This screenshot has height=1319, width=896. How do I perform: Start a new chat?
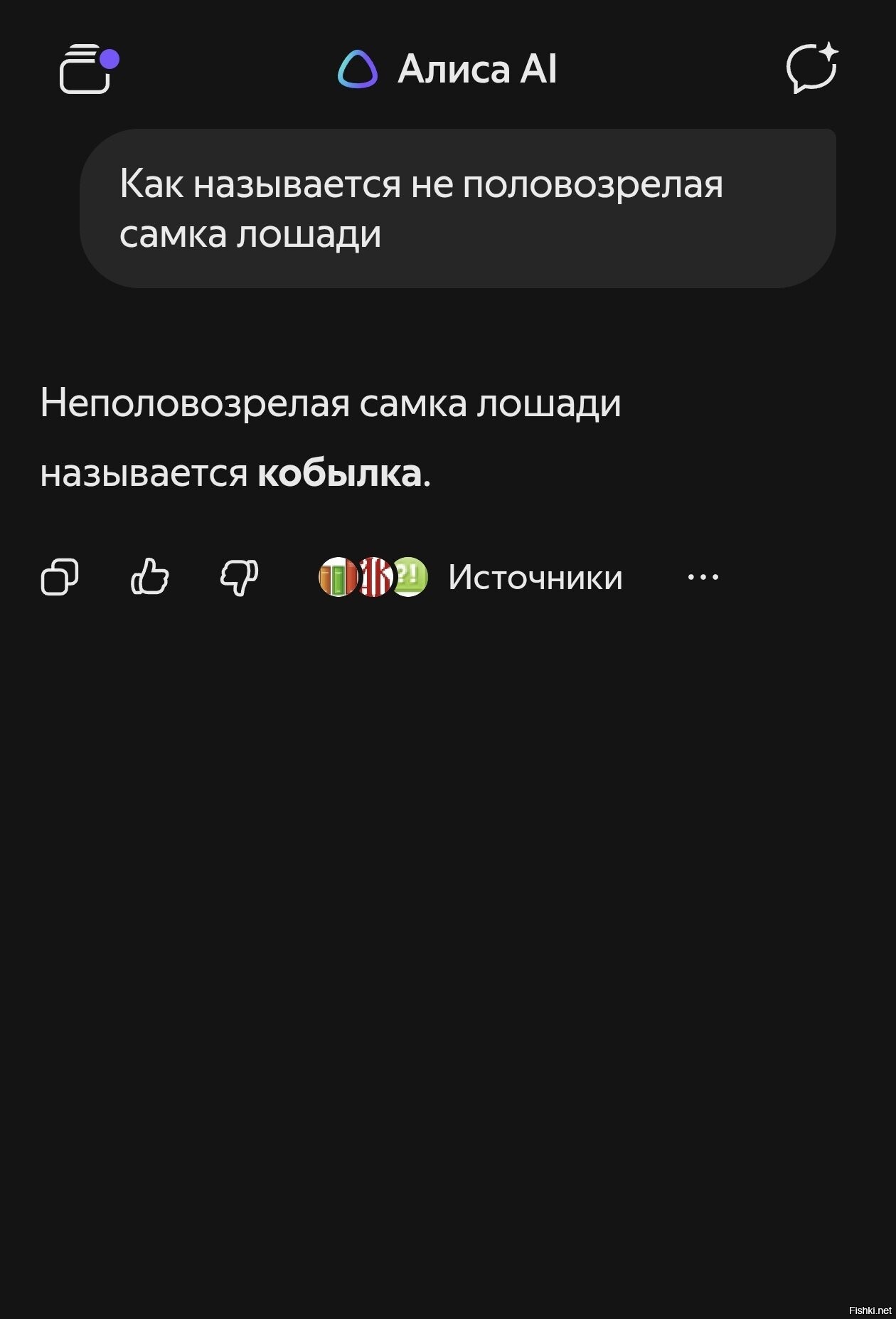click(x=811, y=68)
